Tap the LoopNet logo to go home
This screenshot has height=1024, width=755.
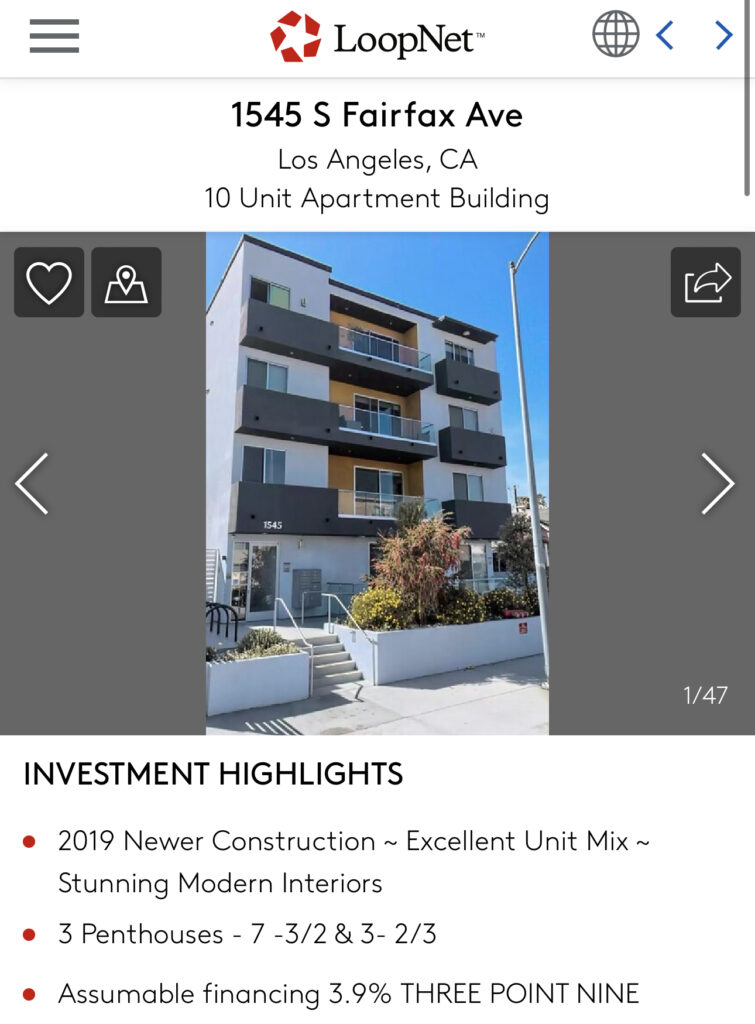coord(378,38)
